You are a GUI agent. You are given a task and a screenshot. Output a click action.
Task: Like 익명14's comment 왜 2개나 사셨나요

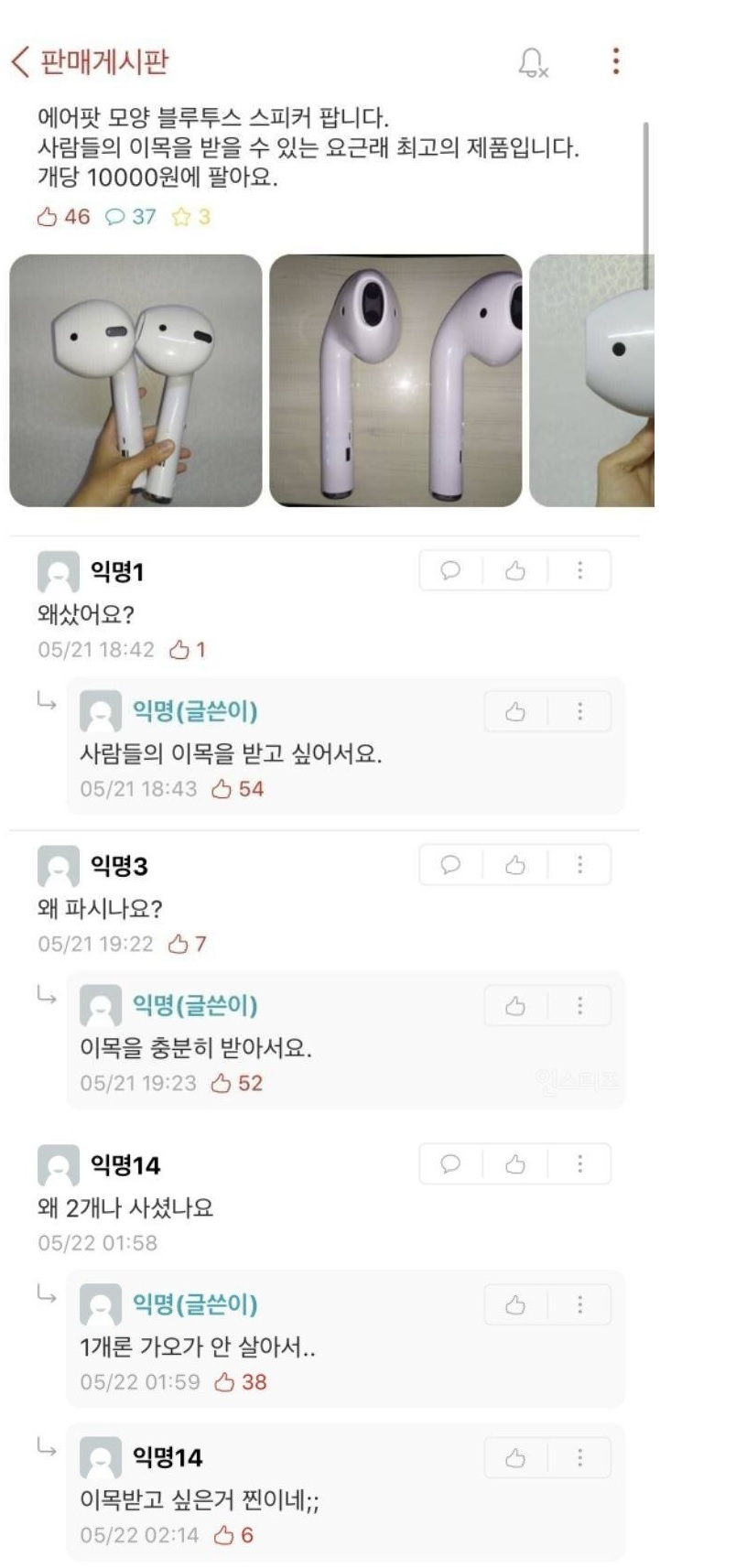[x=515, y=1164]
